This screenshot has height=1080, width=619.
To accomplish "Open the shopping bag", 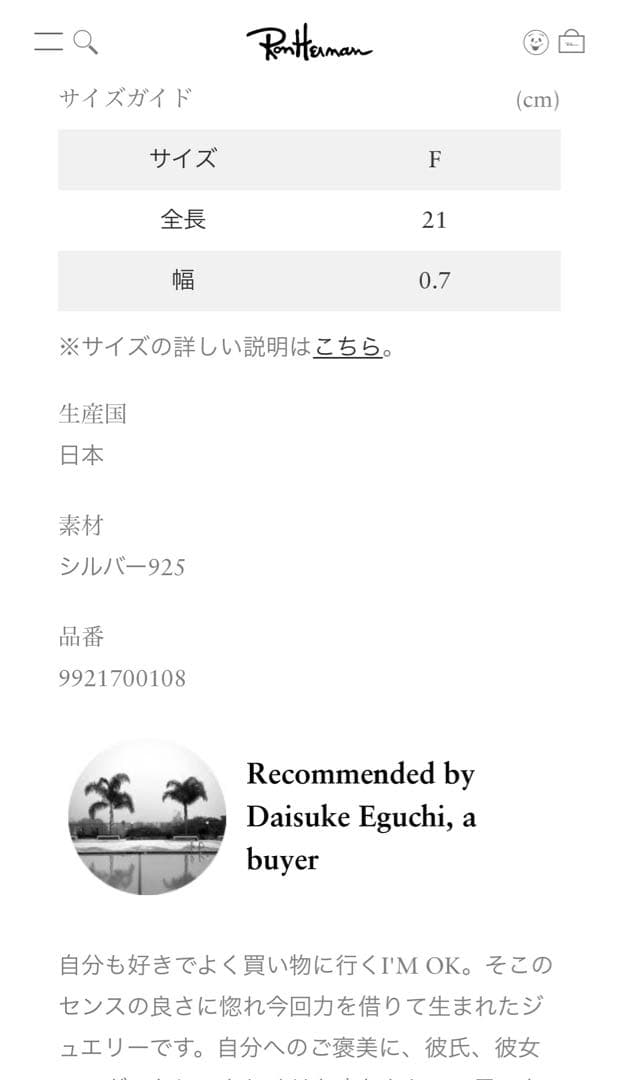I will pyautogui.click(x=572, y=42).
